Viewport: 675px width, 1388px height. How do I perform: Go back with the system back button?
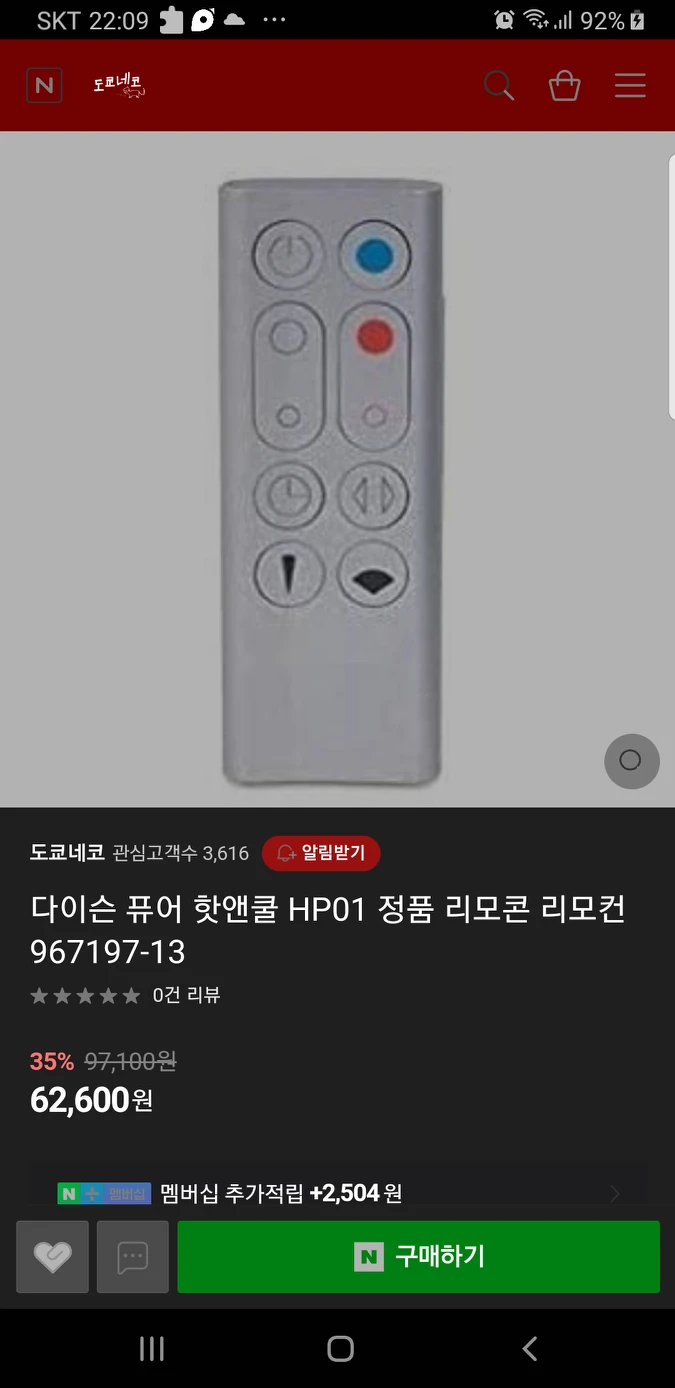529,1348
